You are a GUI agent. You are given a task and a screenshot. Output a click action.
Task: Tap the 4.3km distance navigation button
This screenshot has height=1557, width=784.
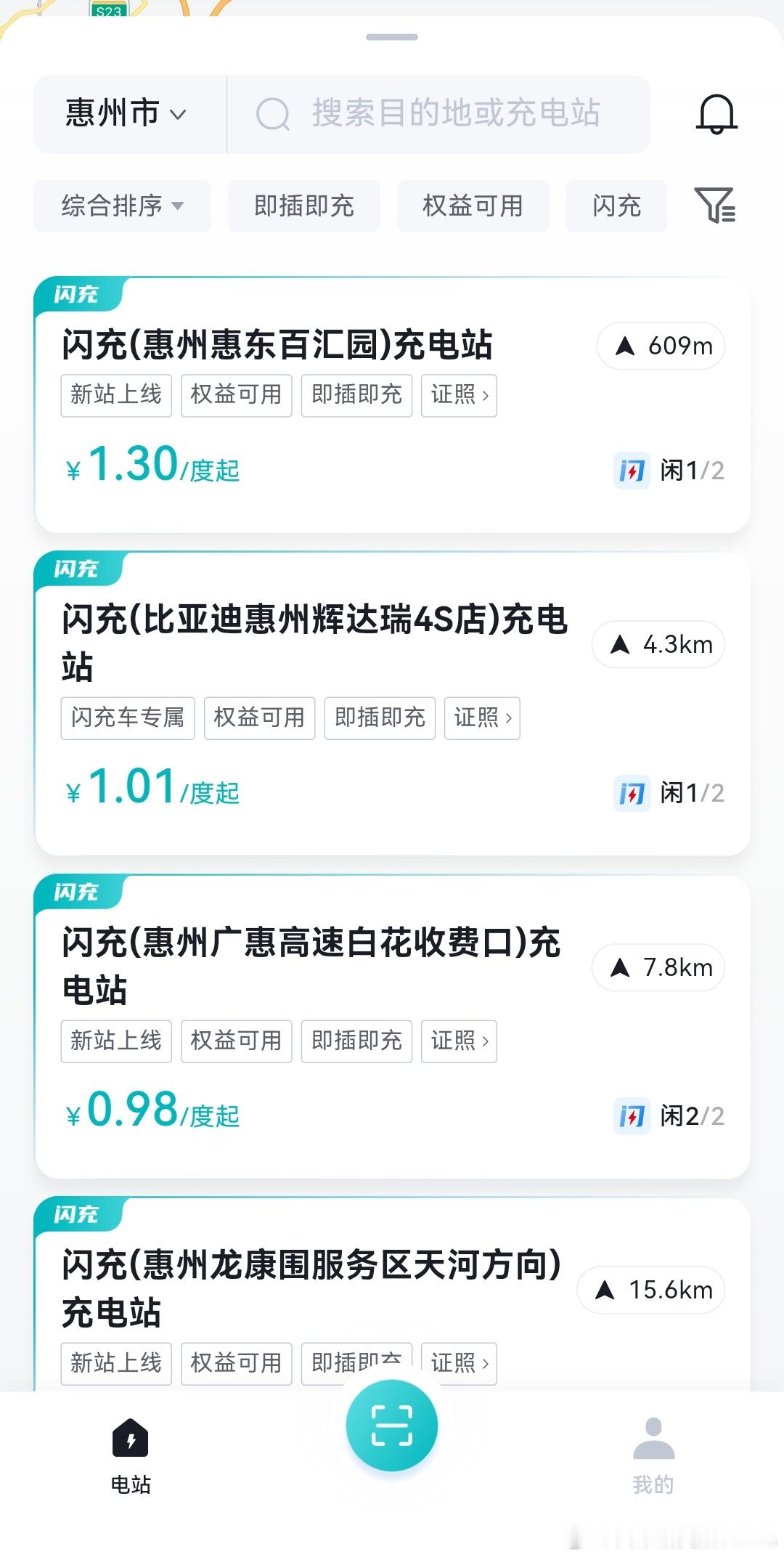click(x=658, y=644)
